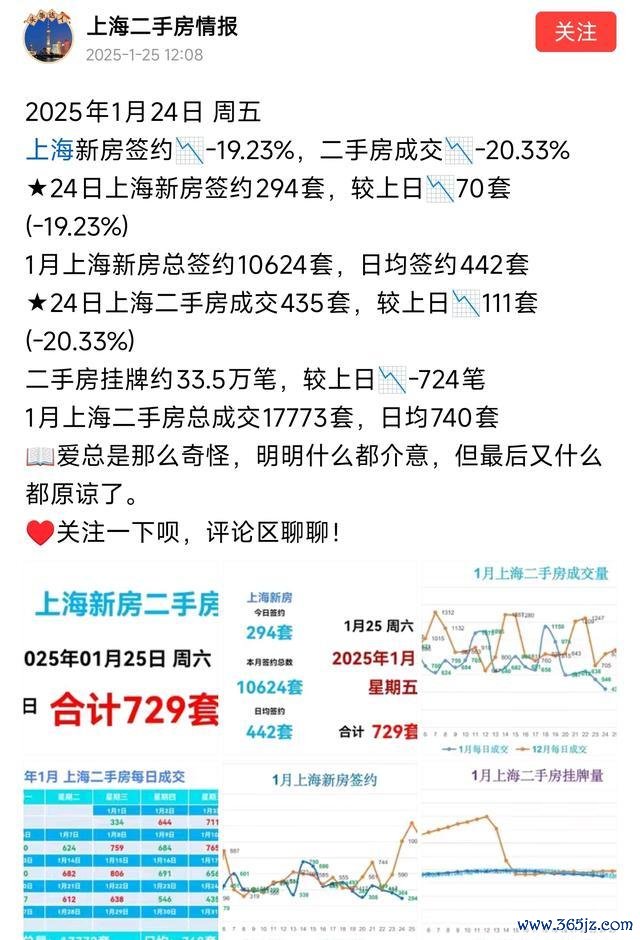View the 上海新房 294套 image
This screenshot has width=640, height=940.
(320, 660)
